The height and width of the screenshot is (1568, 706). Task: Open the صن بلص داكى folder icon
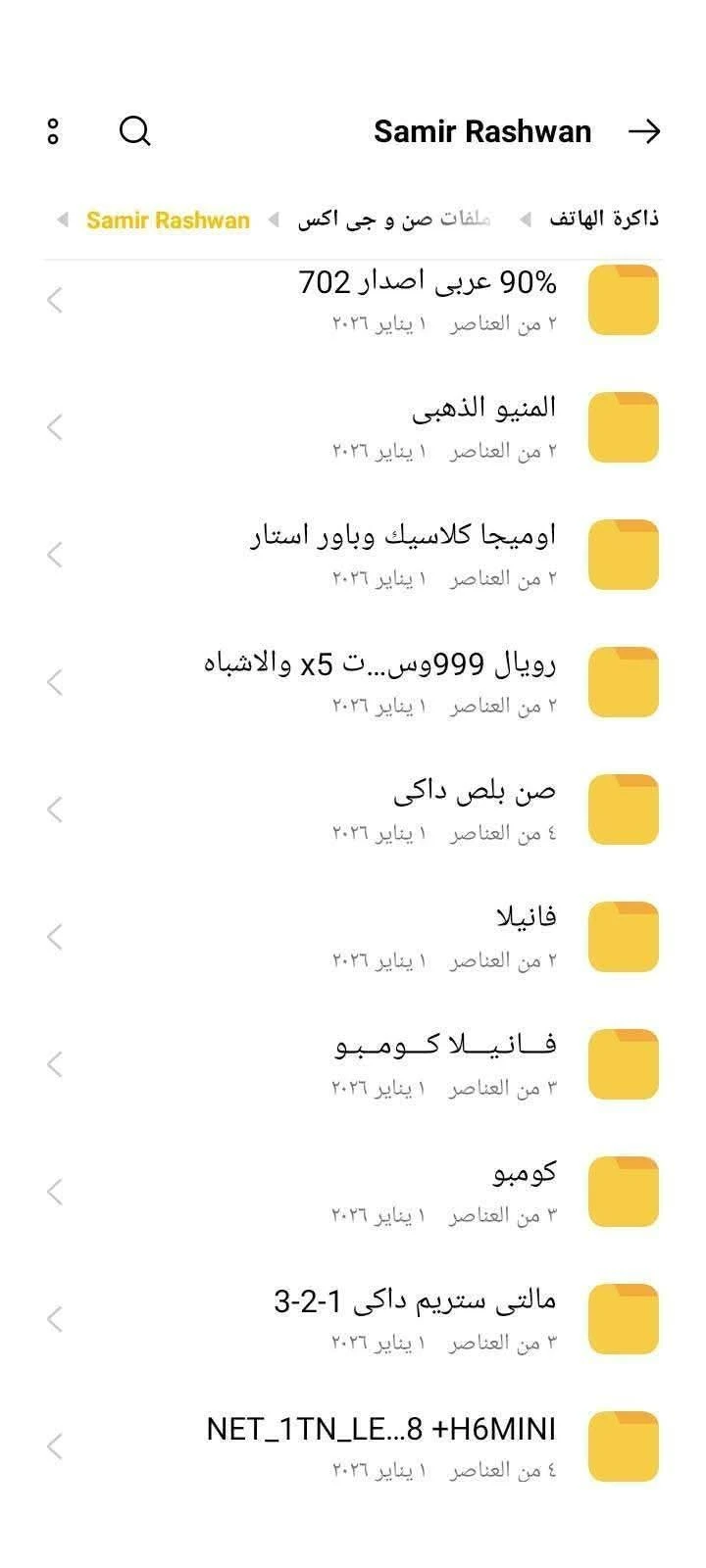coord(624,808)
